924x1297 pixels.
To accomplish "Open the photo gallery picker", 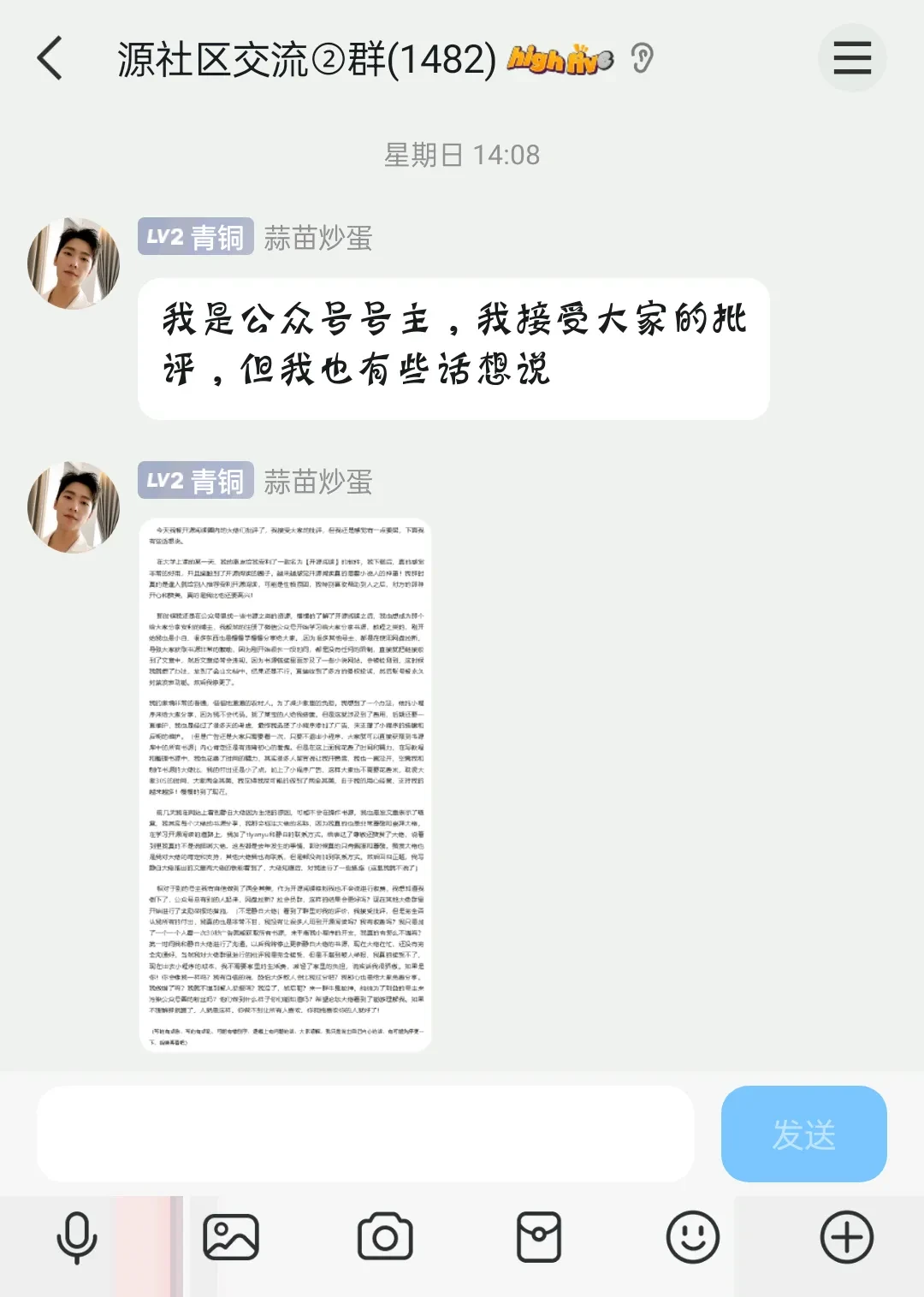I will coord(231,1237).
